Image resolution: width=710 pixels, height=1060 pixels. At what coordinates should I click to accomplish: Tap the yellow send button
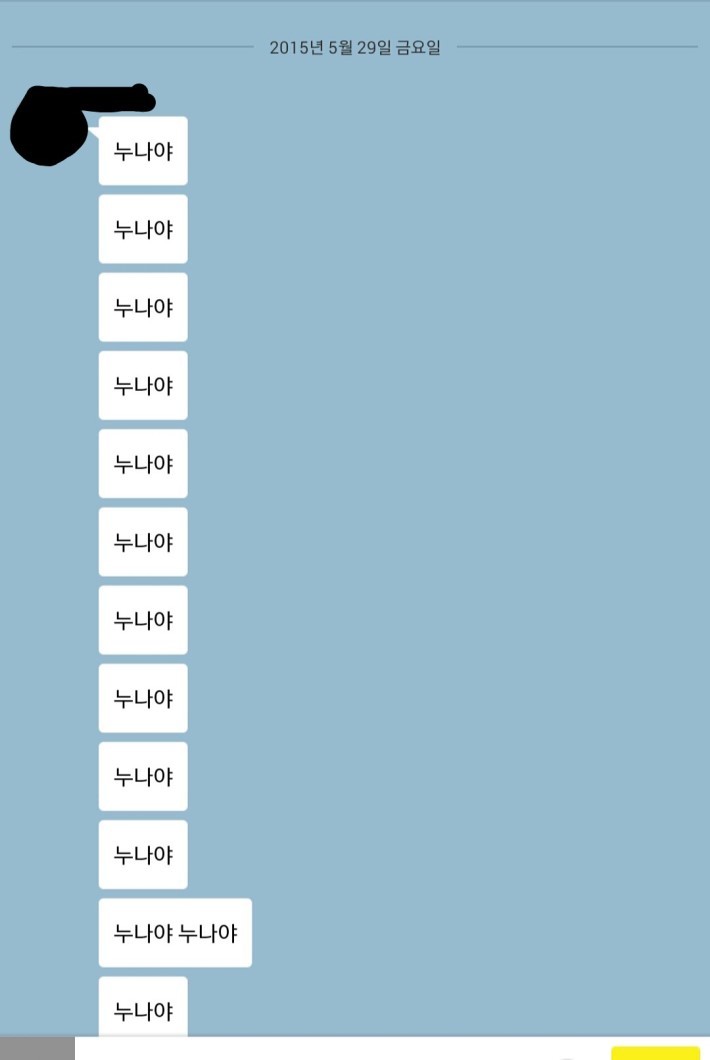[655, 1052]
